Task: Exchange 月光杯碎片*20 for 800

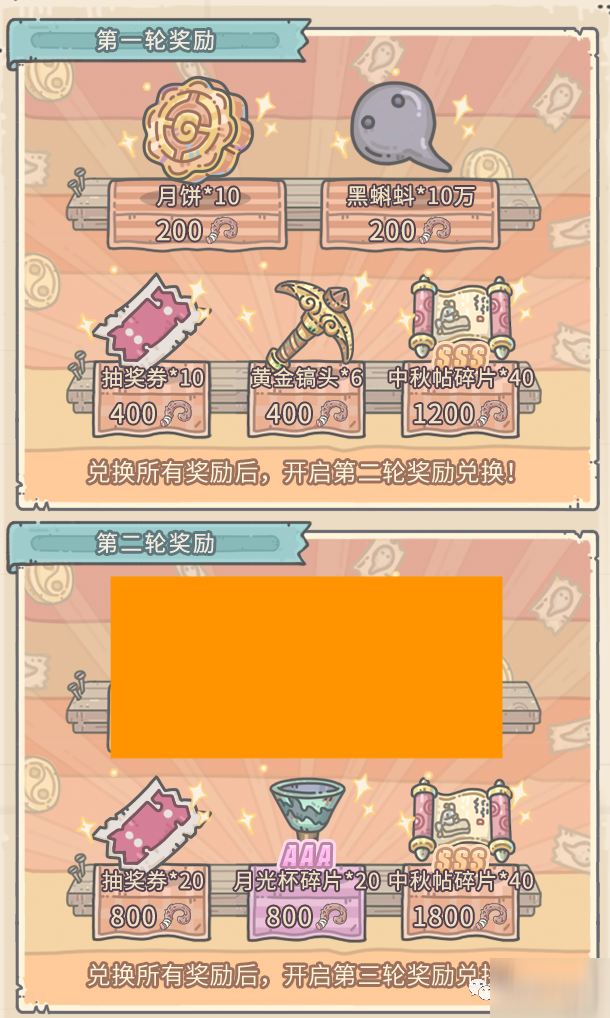Action: 306,915
